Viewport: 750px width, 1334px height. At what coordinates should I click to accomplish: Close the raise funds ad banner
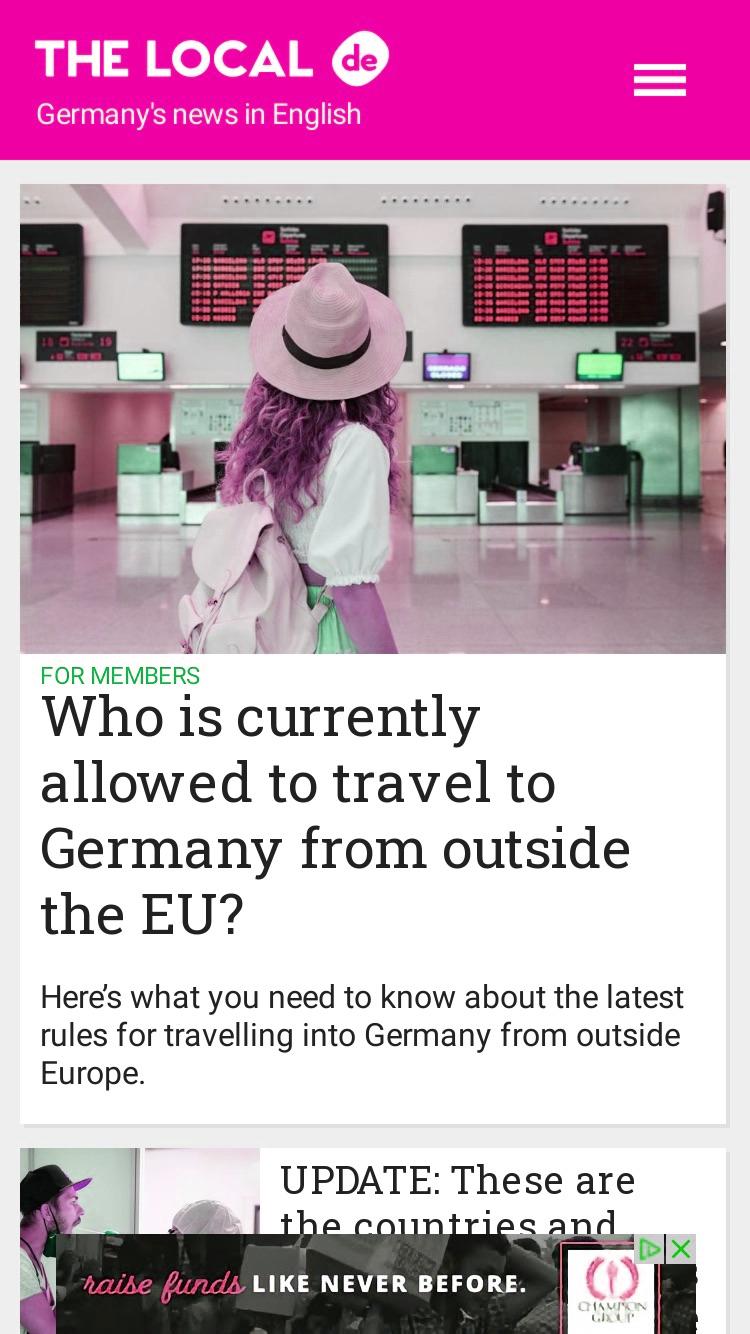[x=681, y=1248]
